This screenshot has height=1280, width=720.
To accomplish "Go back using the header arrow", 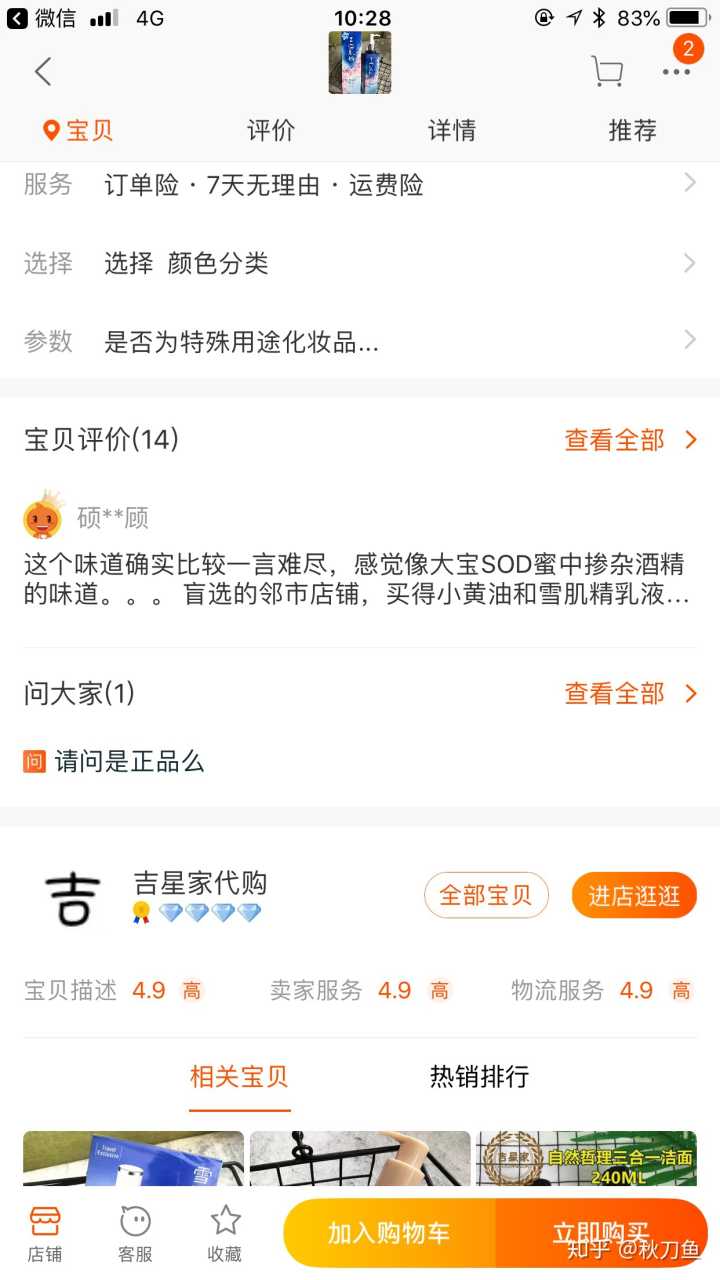I will point(42,71).
